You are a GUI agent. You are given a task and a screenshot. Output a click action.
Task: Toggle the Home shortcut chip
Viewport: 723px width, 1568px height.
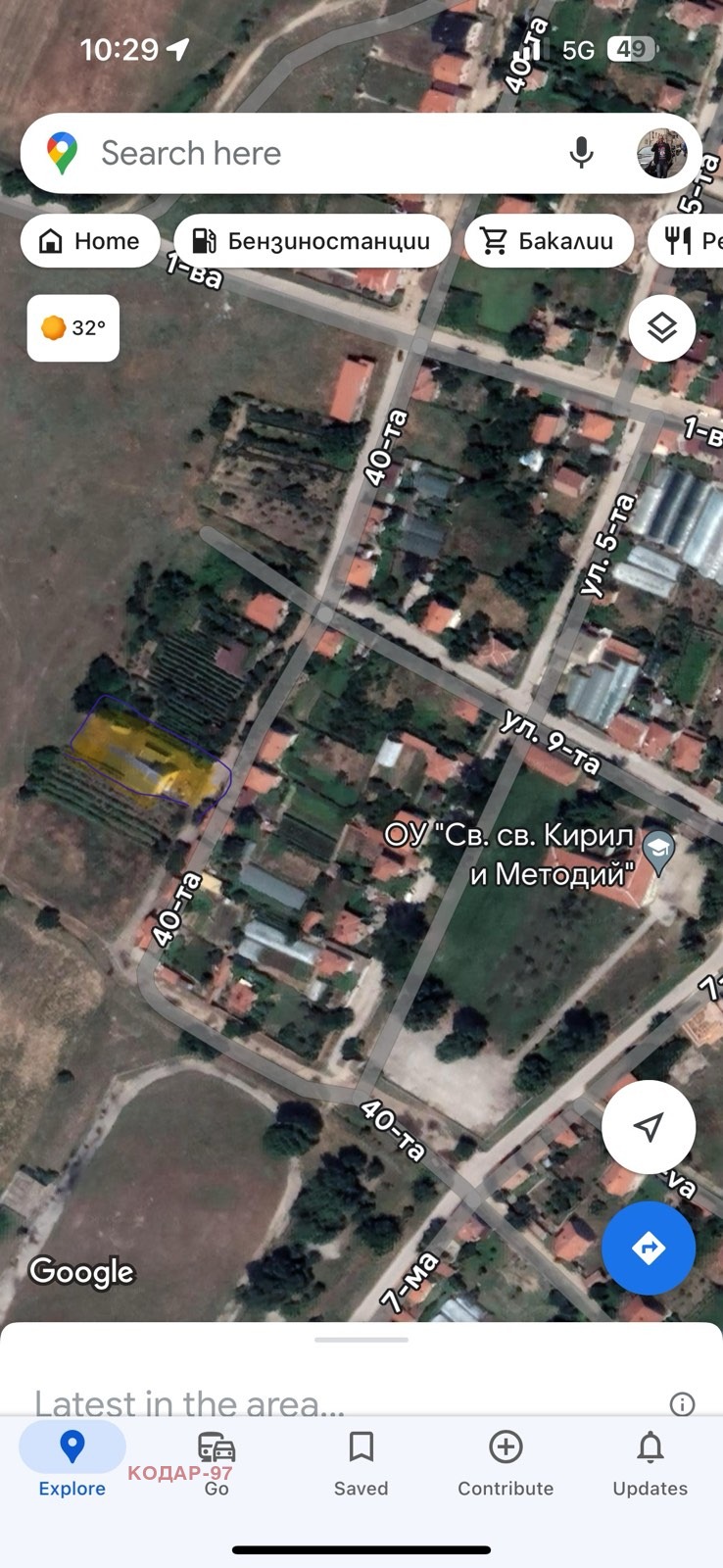click(89, 240)
